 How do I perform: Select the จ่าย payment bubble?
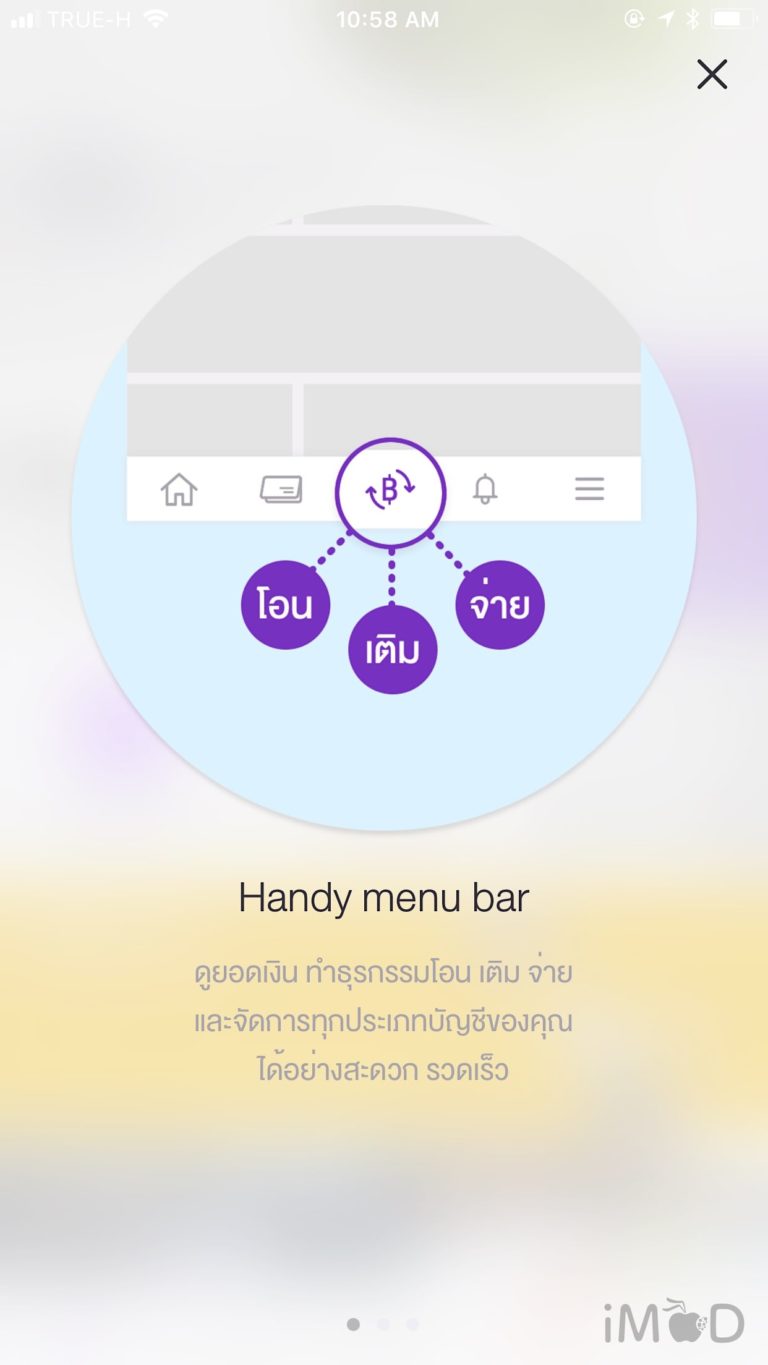point(499,603)
